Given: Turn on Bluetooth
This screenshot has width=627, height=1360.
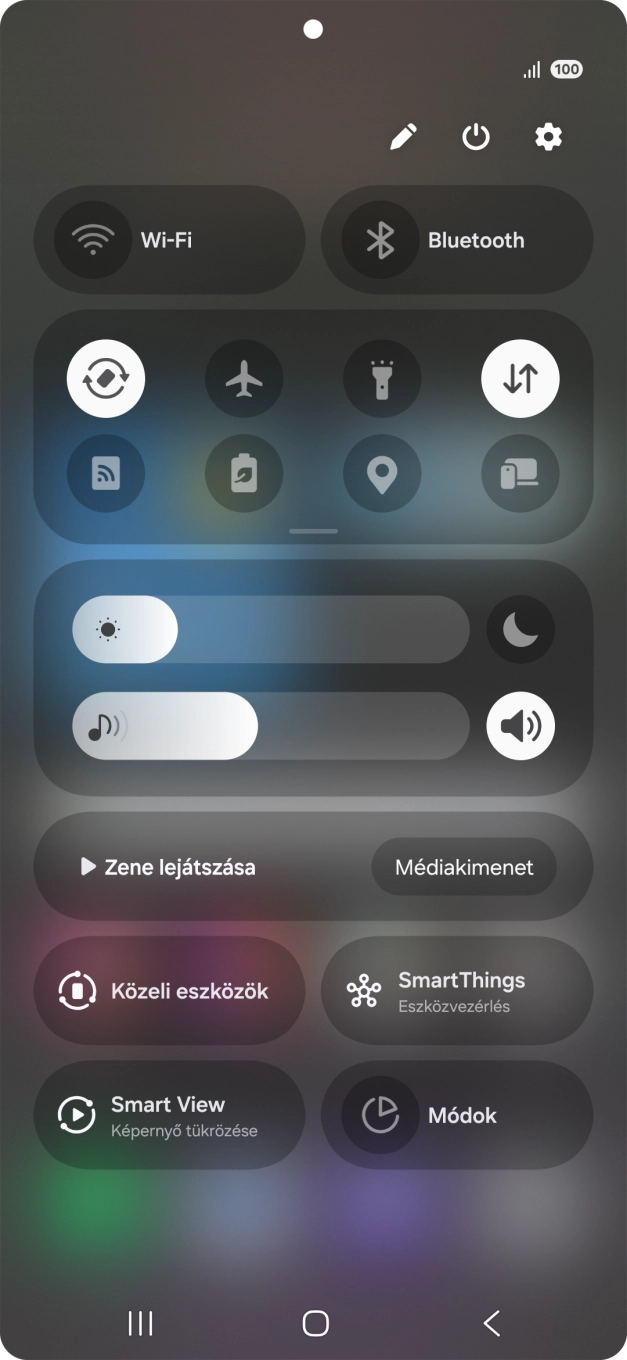Looking at the screenshot, I should pyautogui.click(x=380, y=240).
